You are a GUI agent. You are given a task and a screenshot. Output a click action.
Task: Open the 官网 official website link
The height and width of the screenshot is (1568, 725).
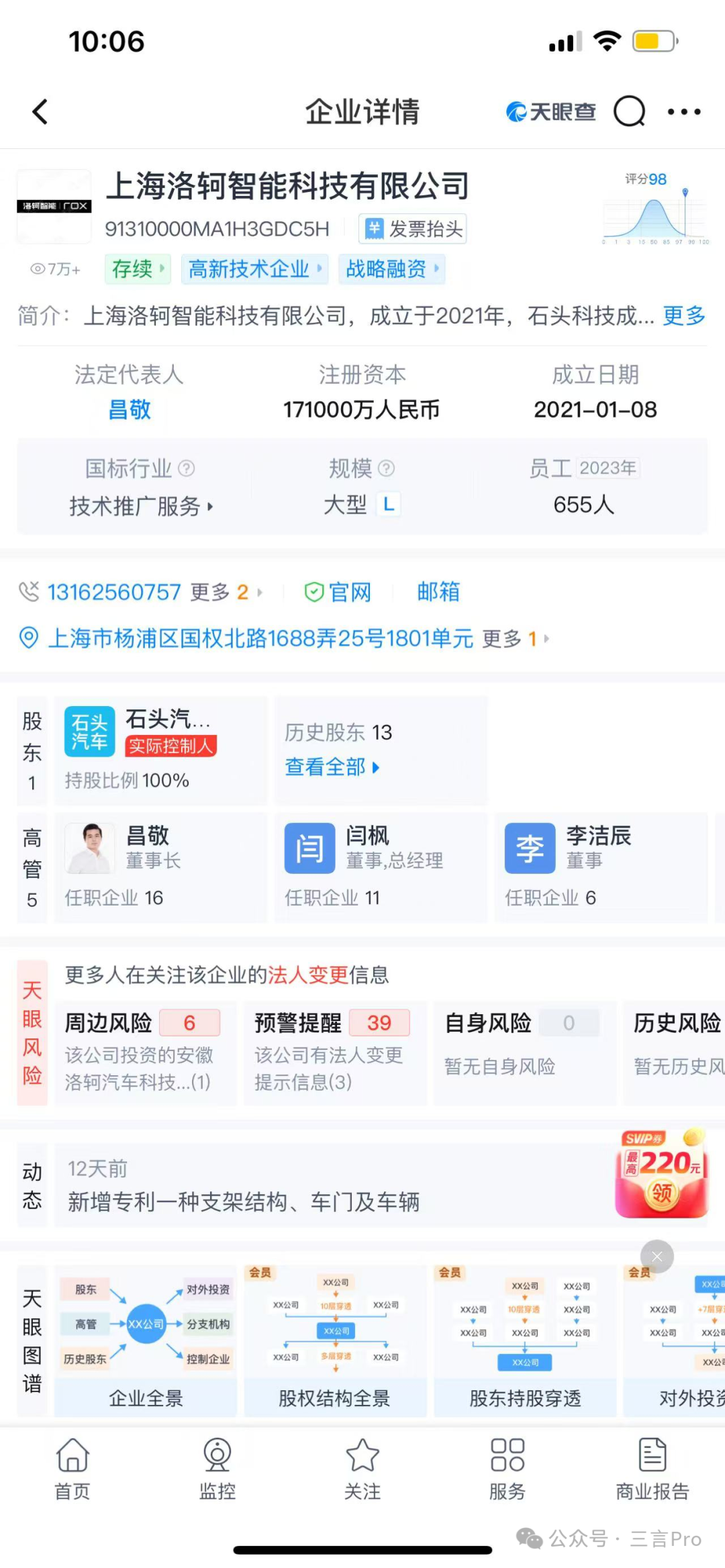pos(338,592)
